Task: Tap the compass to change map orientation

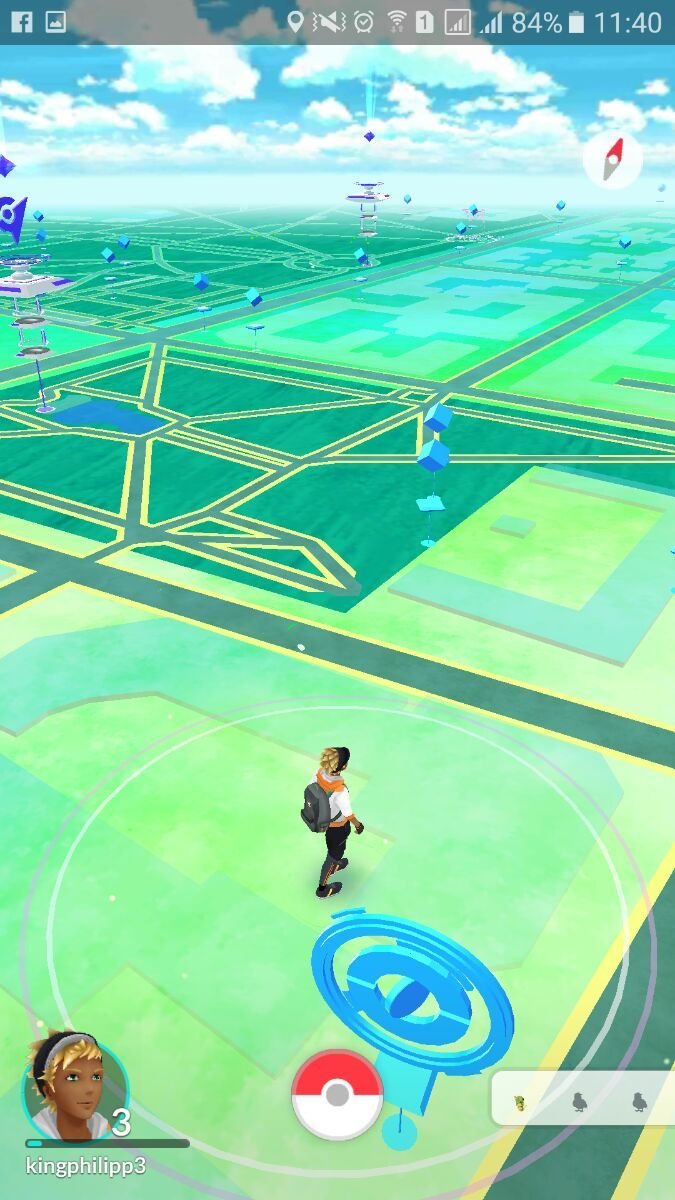Action: (x=612, y=160)
